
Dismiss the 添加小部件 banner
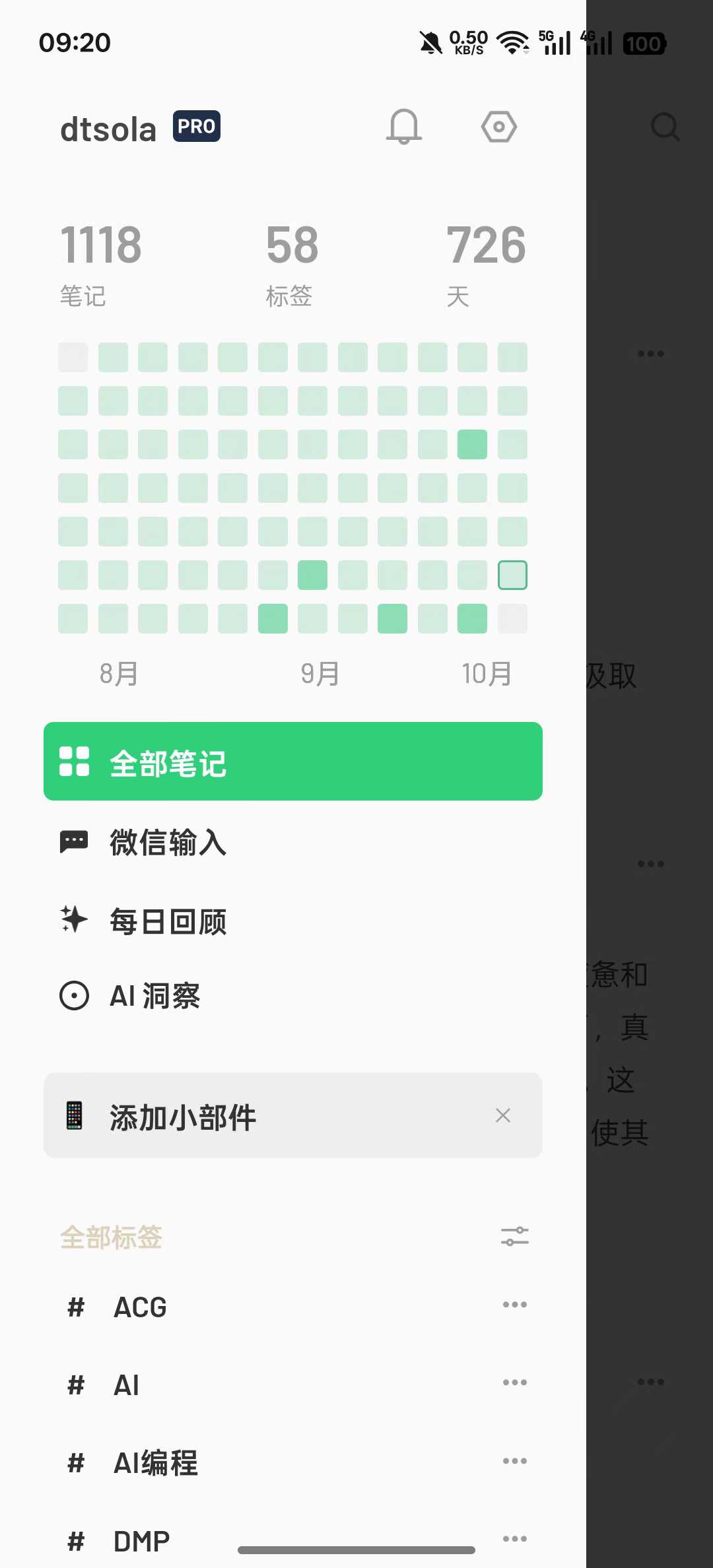(503, 1115)
